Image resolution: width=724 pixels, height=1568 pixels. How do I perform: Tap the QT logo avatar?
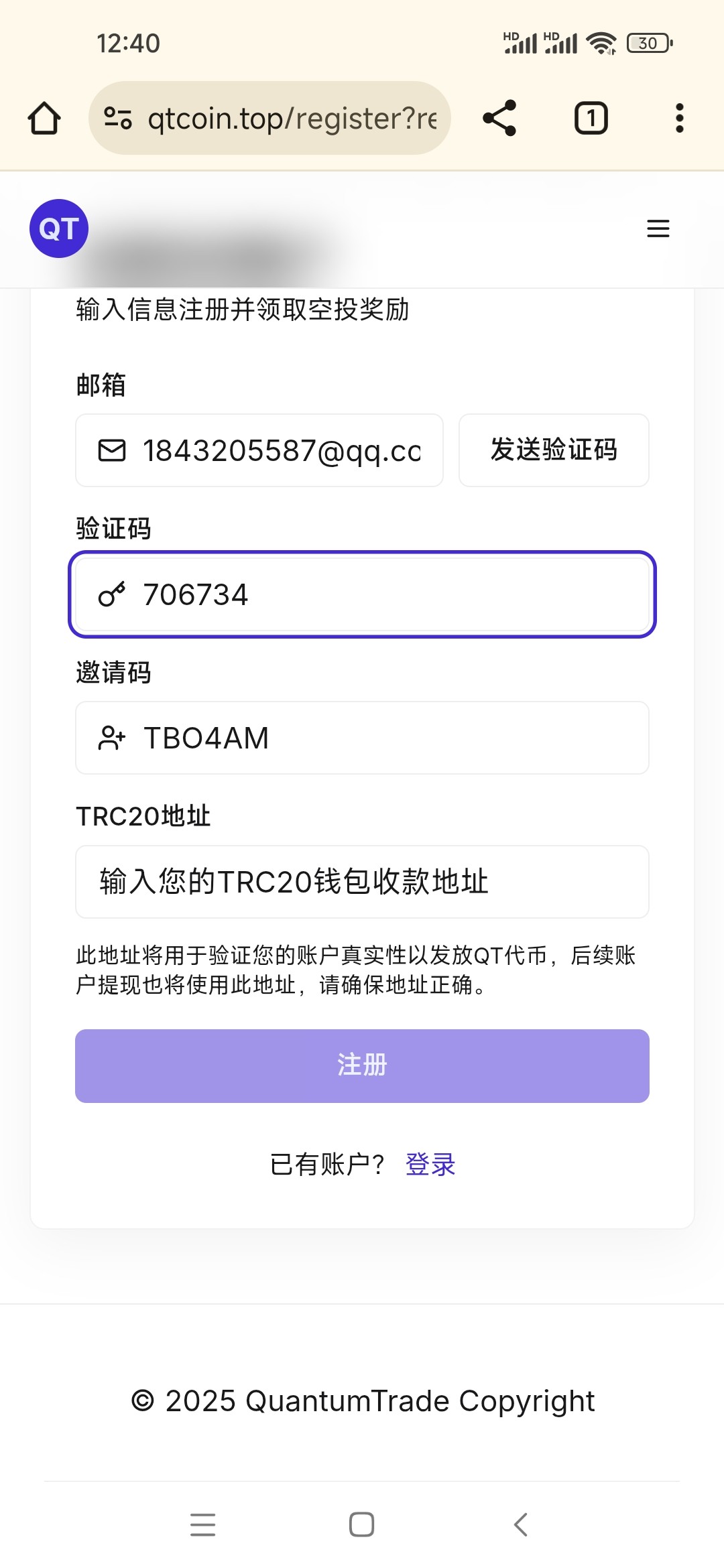click(59, 228)
